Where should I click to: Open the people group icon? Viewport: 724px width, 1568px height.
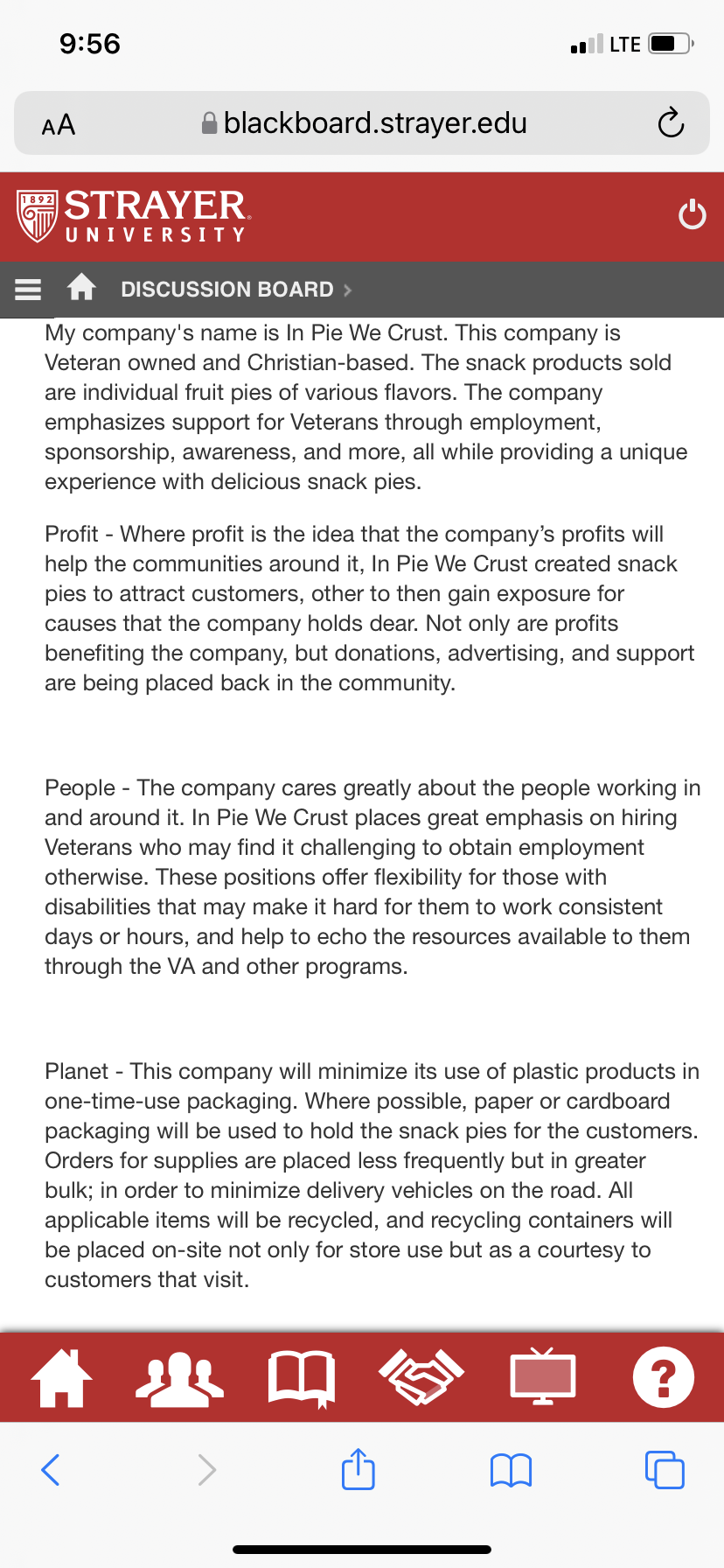point(180,1379)
